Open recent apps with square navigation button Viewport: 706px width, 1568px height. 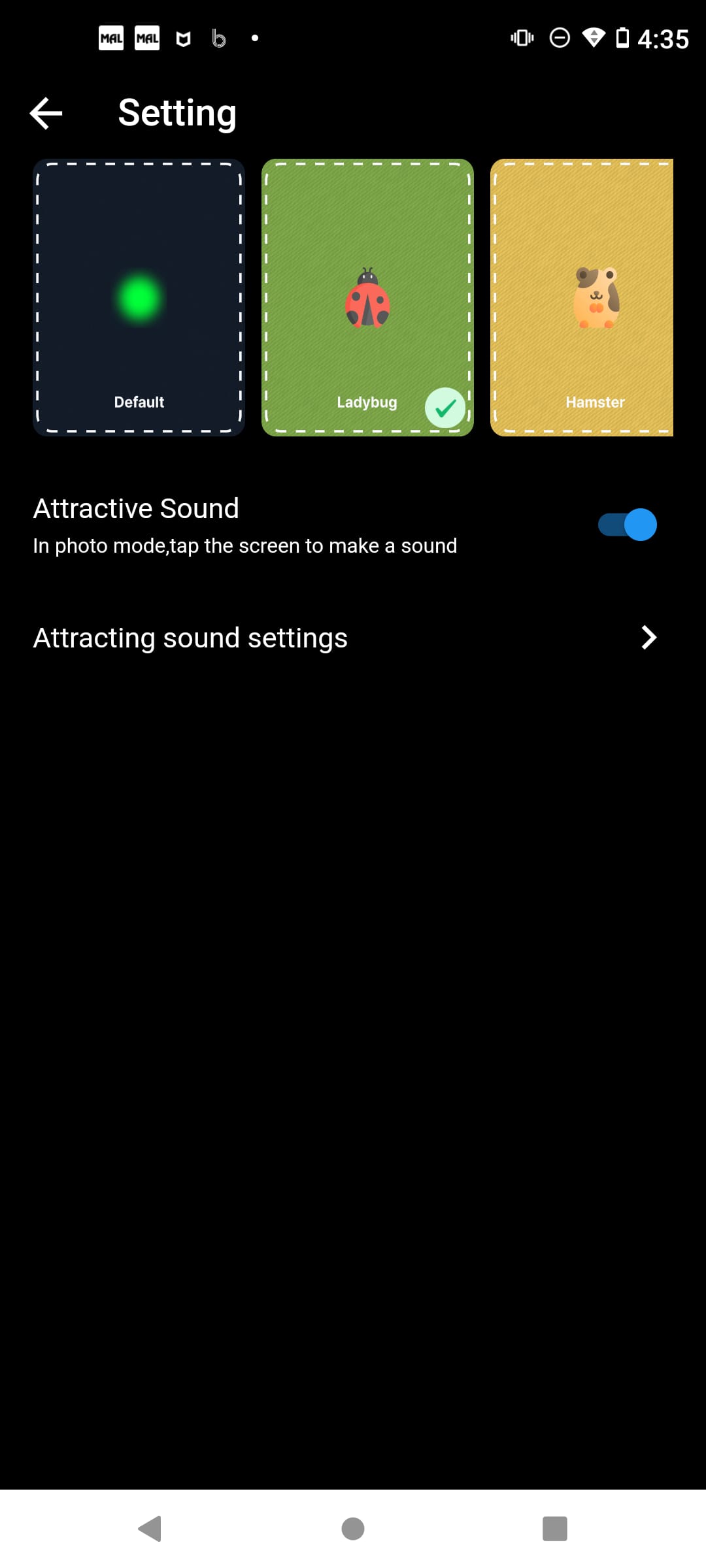tap(555, 1529)
